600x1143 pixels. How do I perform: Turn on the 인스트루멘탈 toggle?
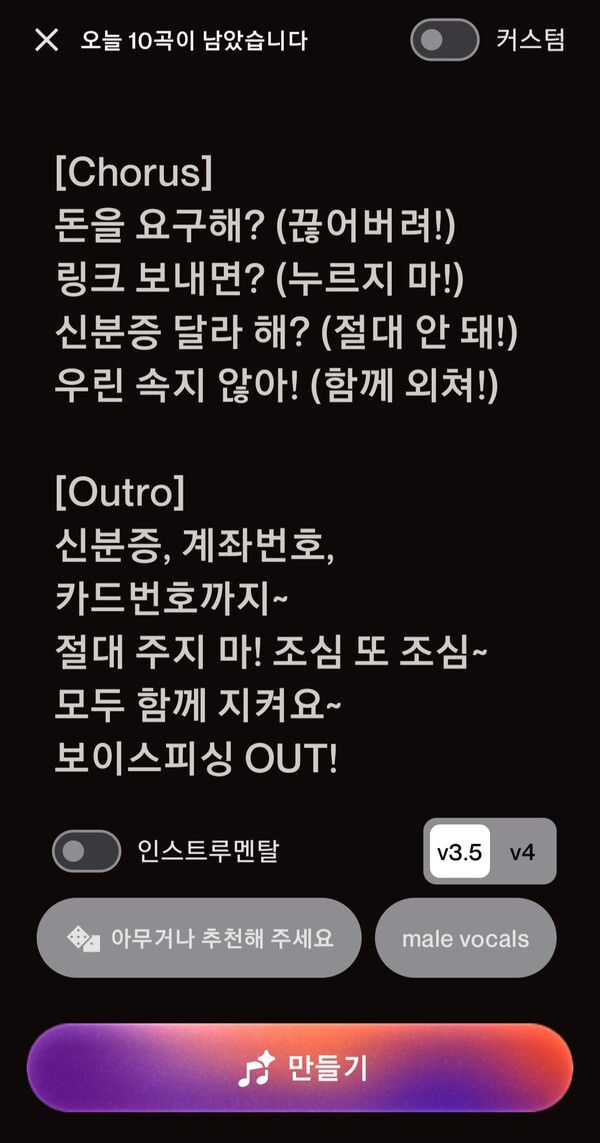87,851
